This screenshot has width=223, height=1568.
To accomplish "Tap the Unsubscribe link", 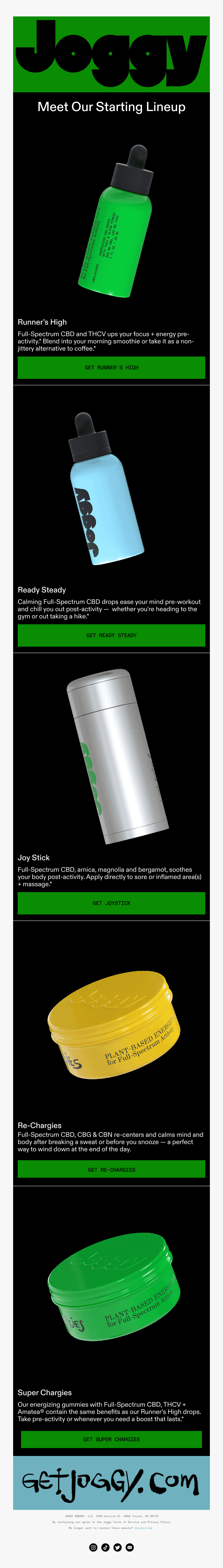I will pos(143,1527).
